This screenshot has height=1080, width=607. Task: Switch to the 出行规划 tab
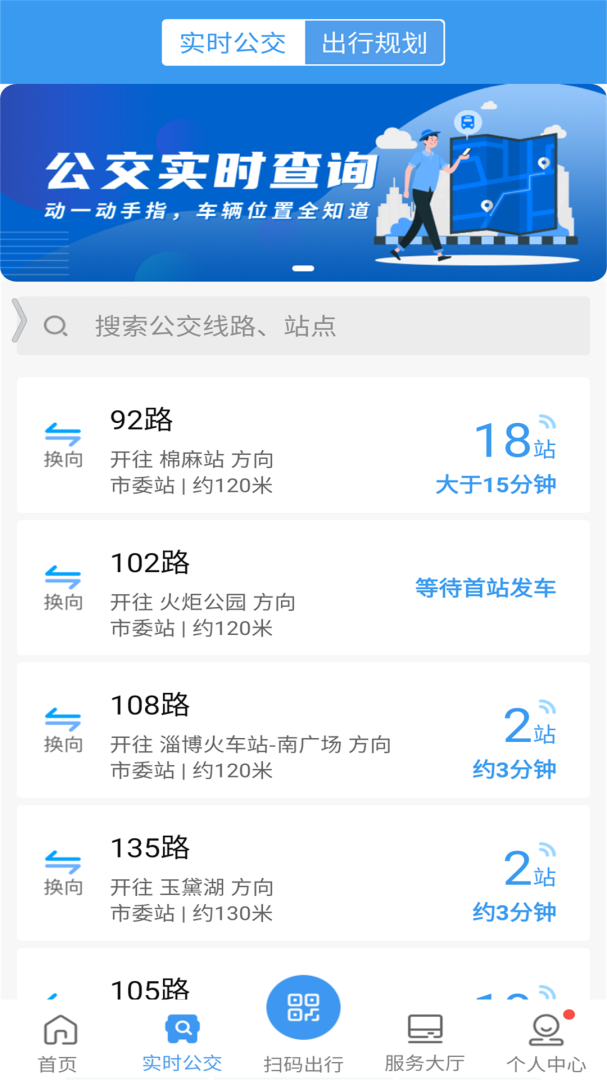[374, 43]
